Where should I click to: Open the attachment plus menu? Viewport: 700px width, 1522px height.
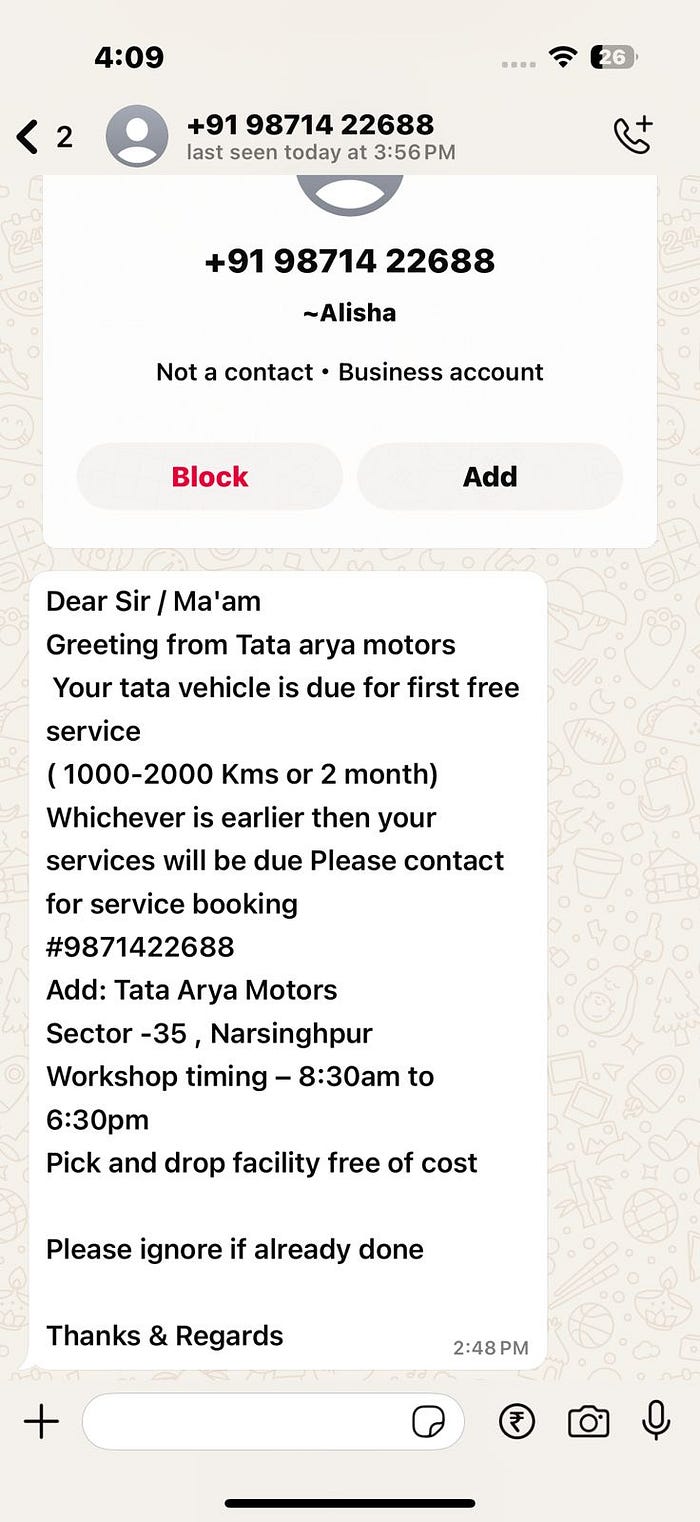pos(41,1421)
